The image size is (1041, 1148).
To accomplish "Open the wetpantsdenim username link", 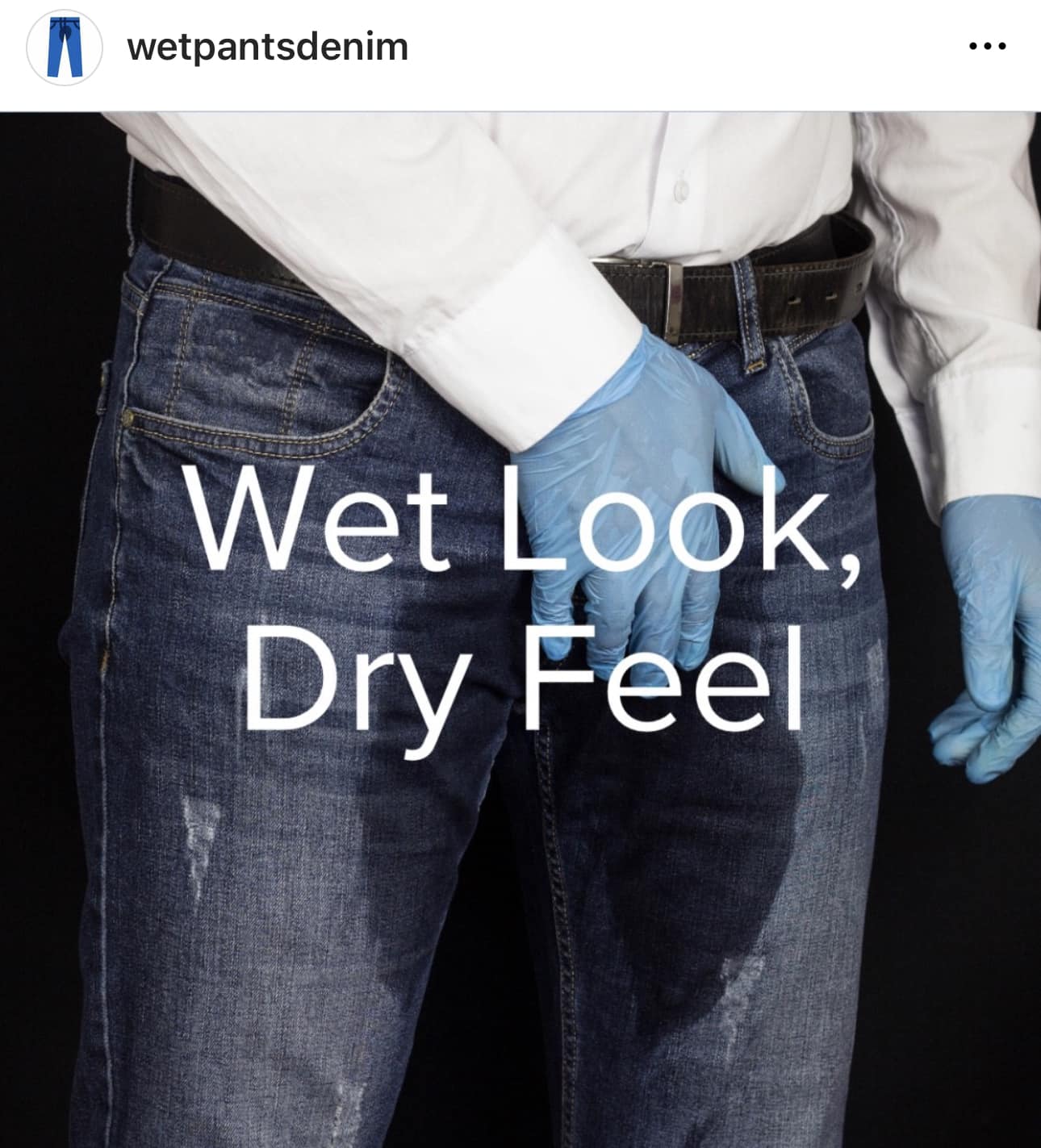I will coord(267,48).
